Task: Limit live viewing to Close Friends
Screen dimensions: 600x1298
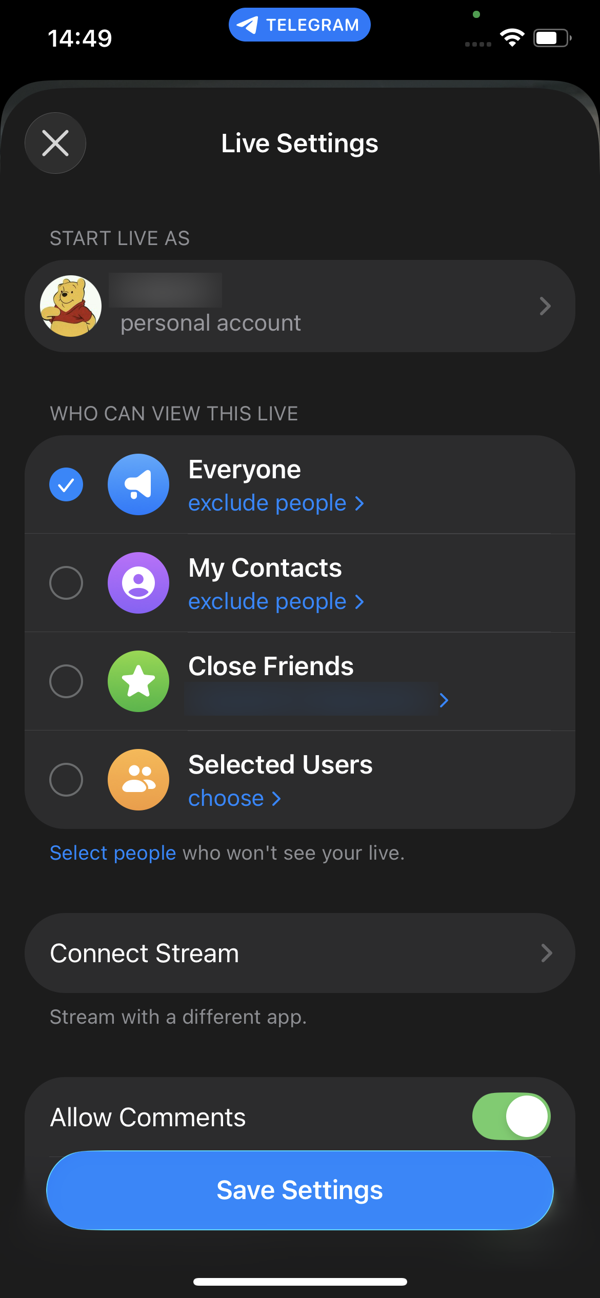Action: 66,681
